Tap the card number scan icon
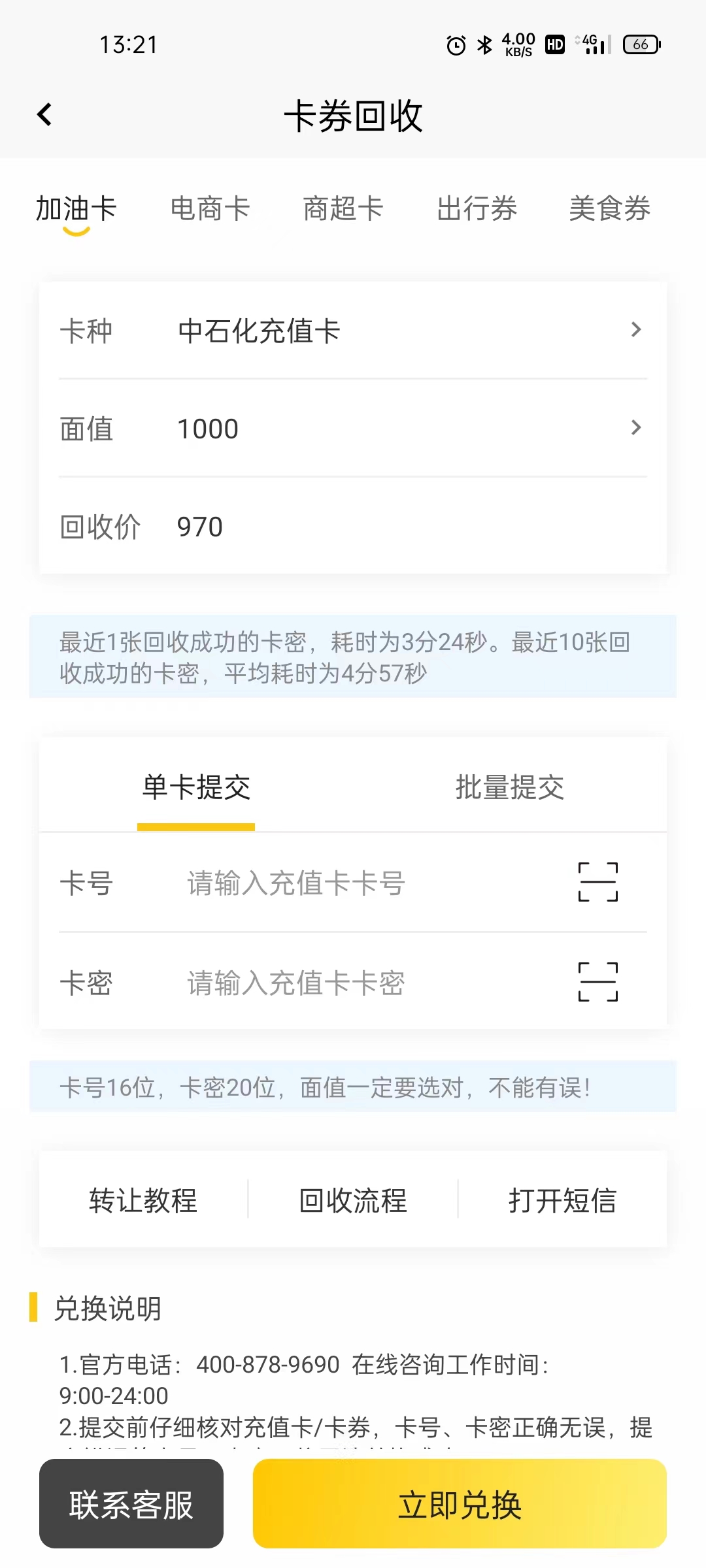The image size is (706, 1568). tap(598, 883)
